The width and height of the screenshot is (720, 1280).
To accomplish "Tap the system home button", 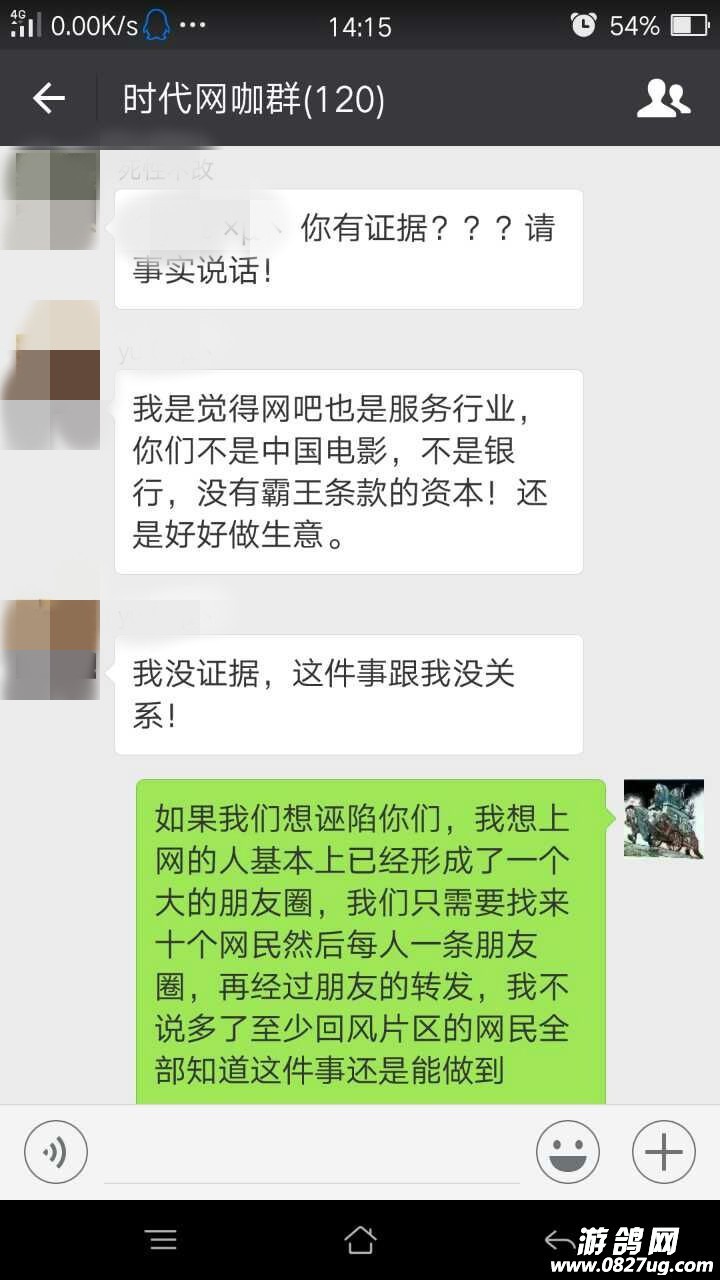I will tap(360, 1241).
